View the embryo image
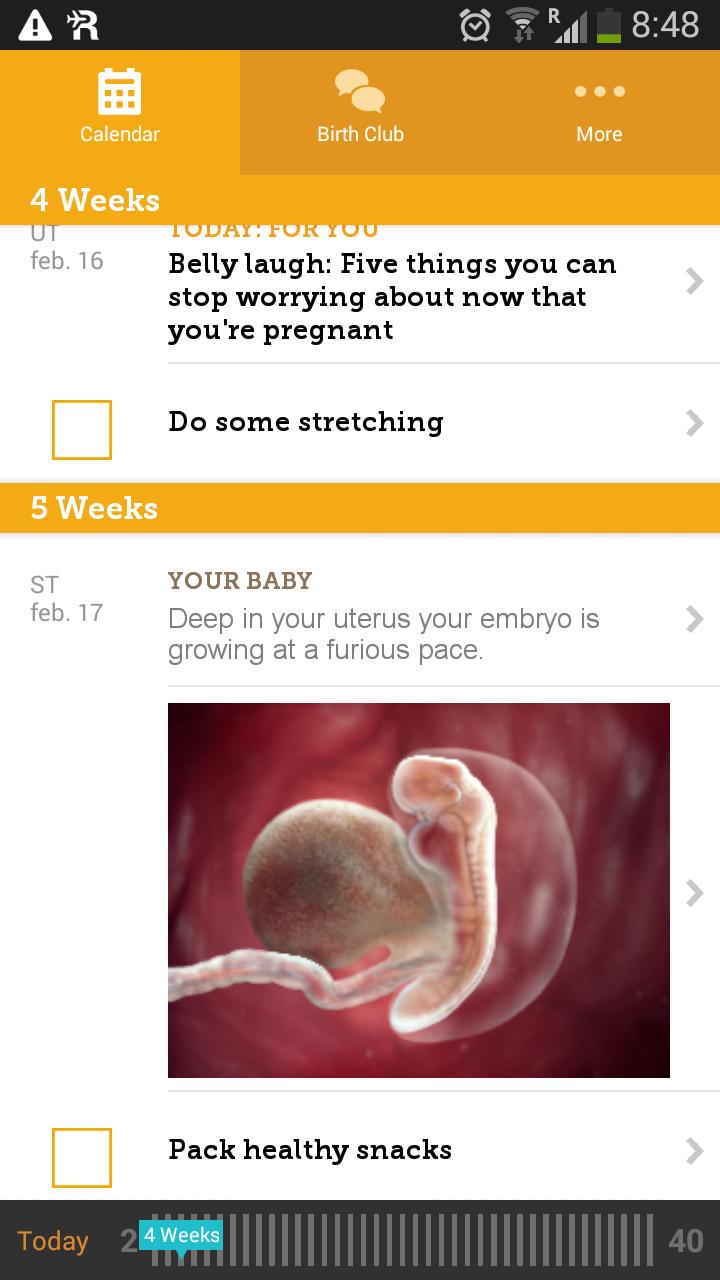This screenshot has width=720, height=1280. (418, 890)
